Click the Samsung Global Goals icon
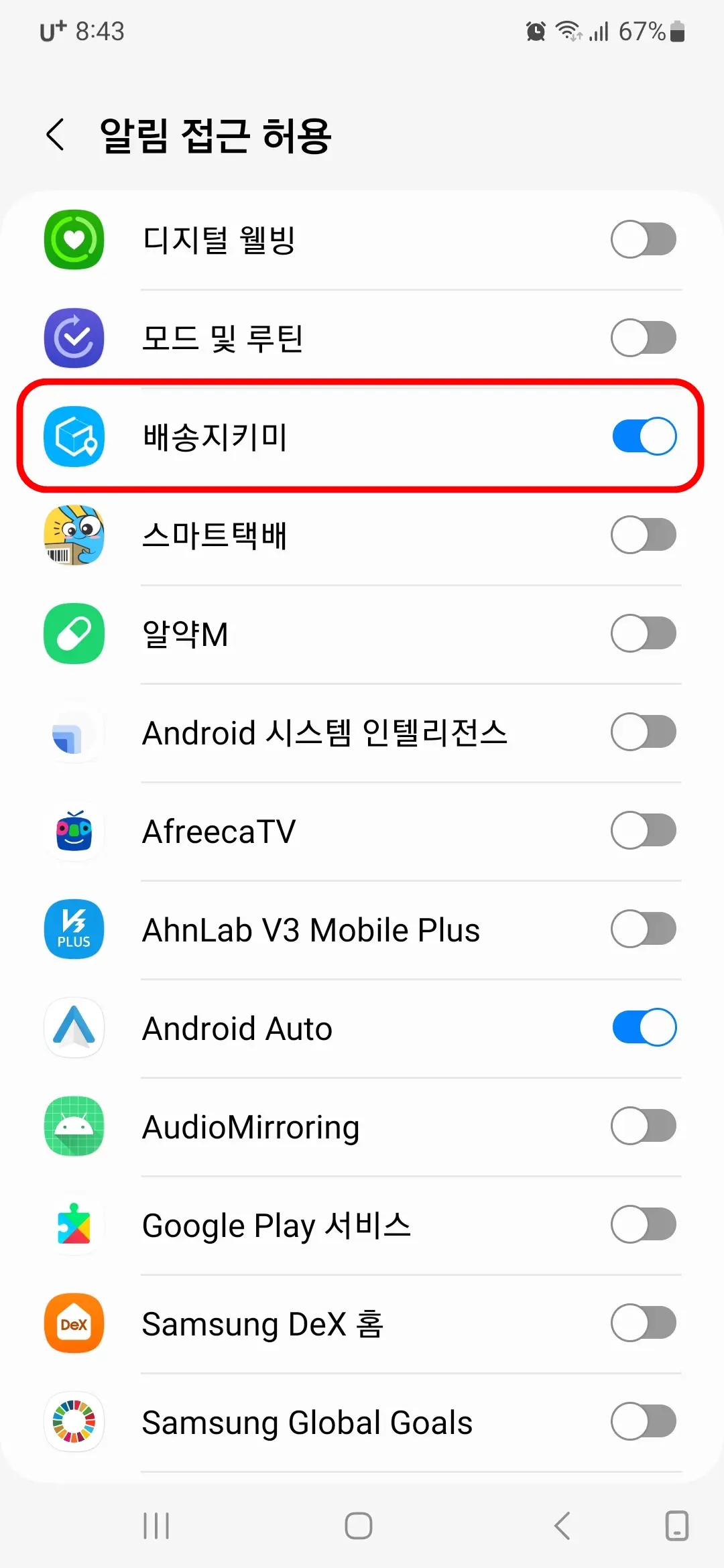Image resolution: width=724 pixels, height=1568 pixels. tap(74, 1422)
